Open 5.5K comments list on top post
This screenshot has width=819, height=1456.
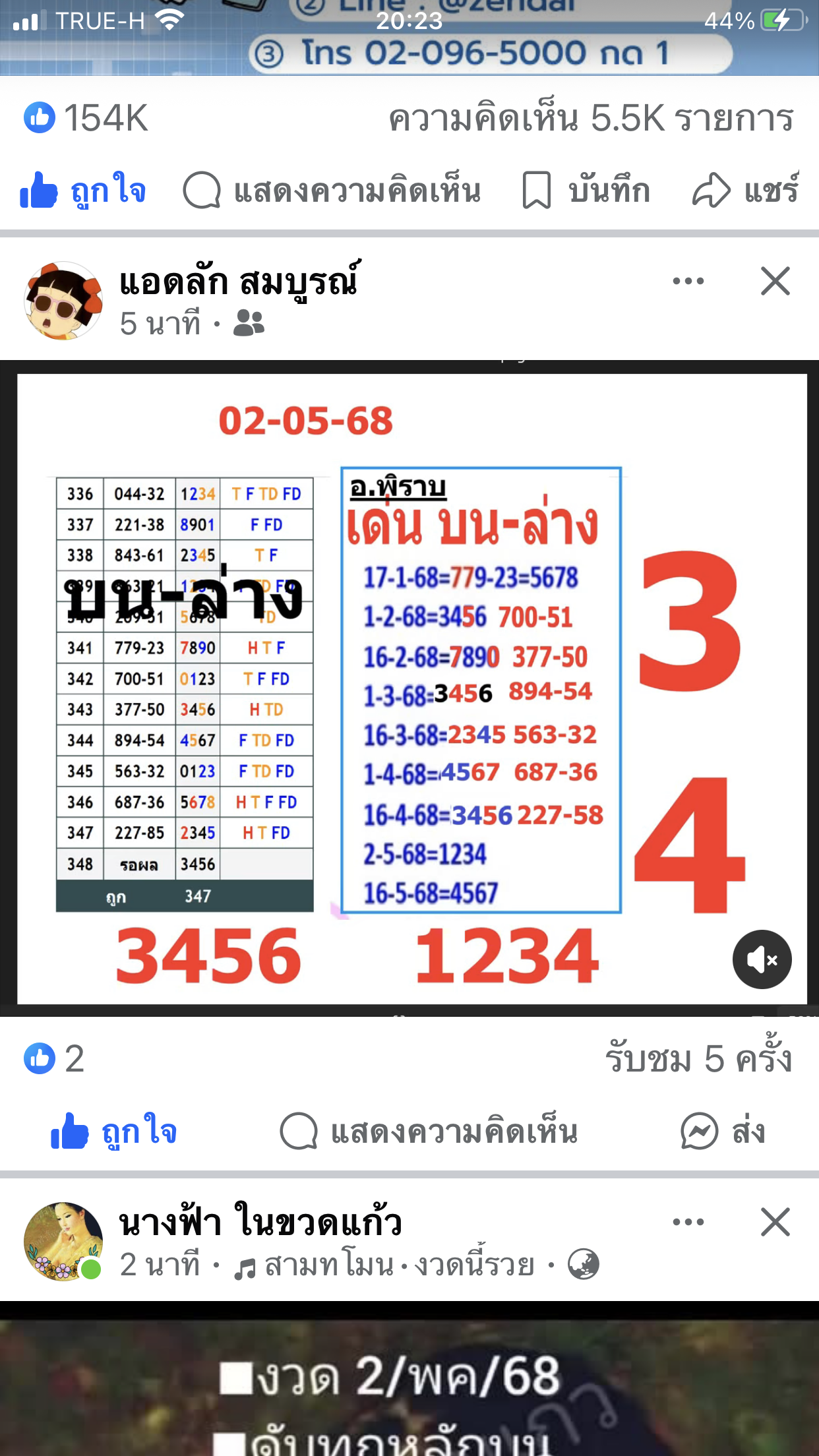coord(591,119)
